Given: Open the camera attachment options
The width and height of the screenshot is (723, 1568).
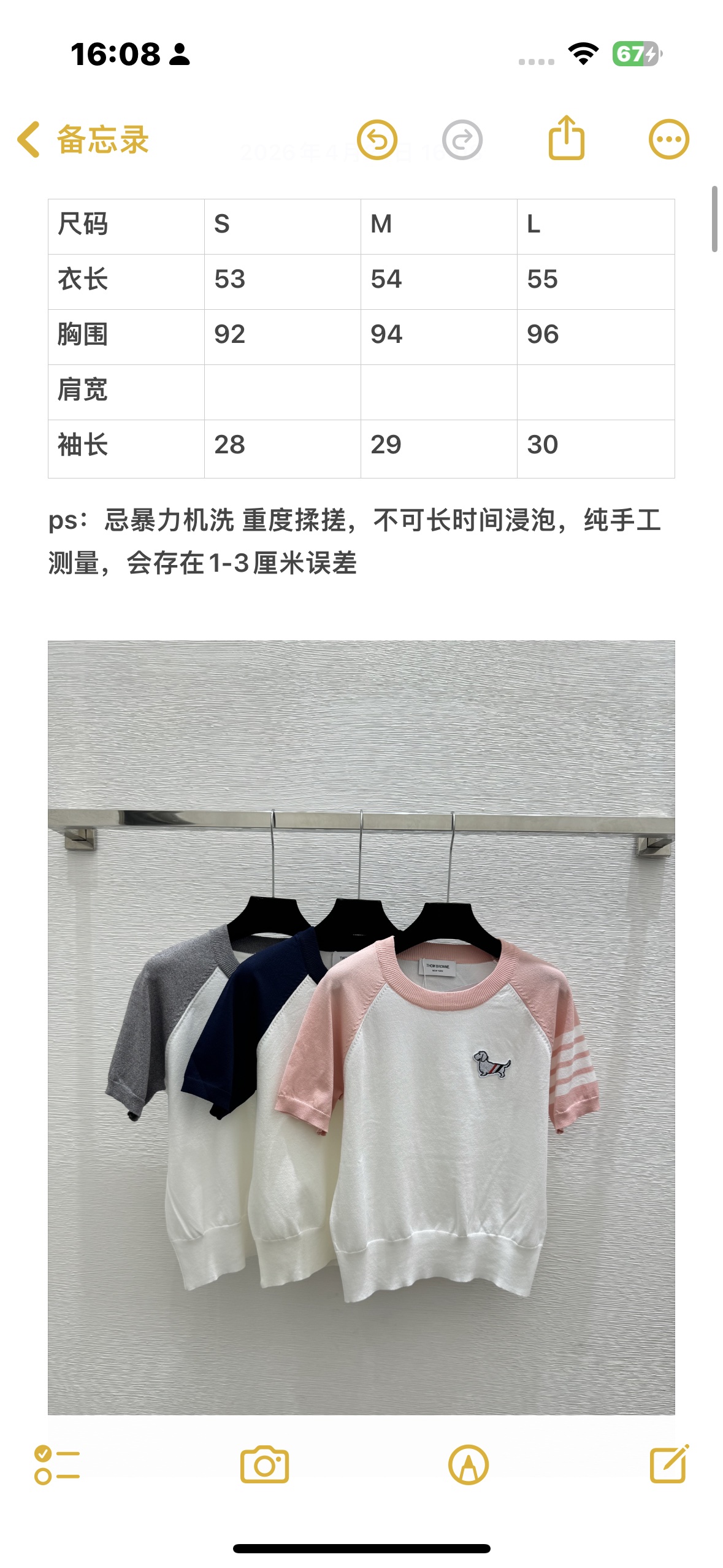Looking at the screenshot, I should tap(264, 1465).
